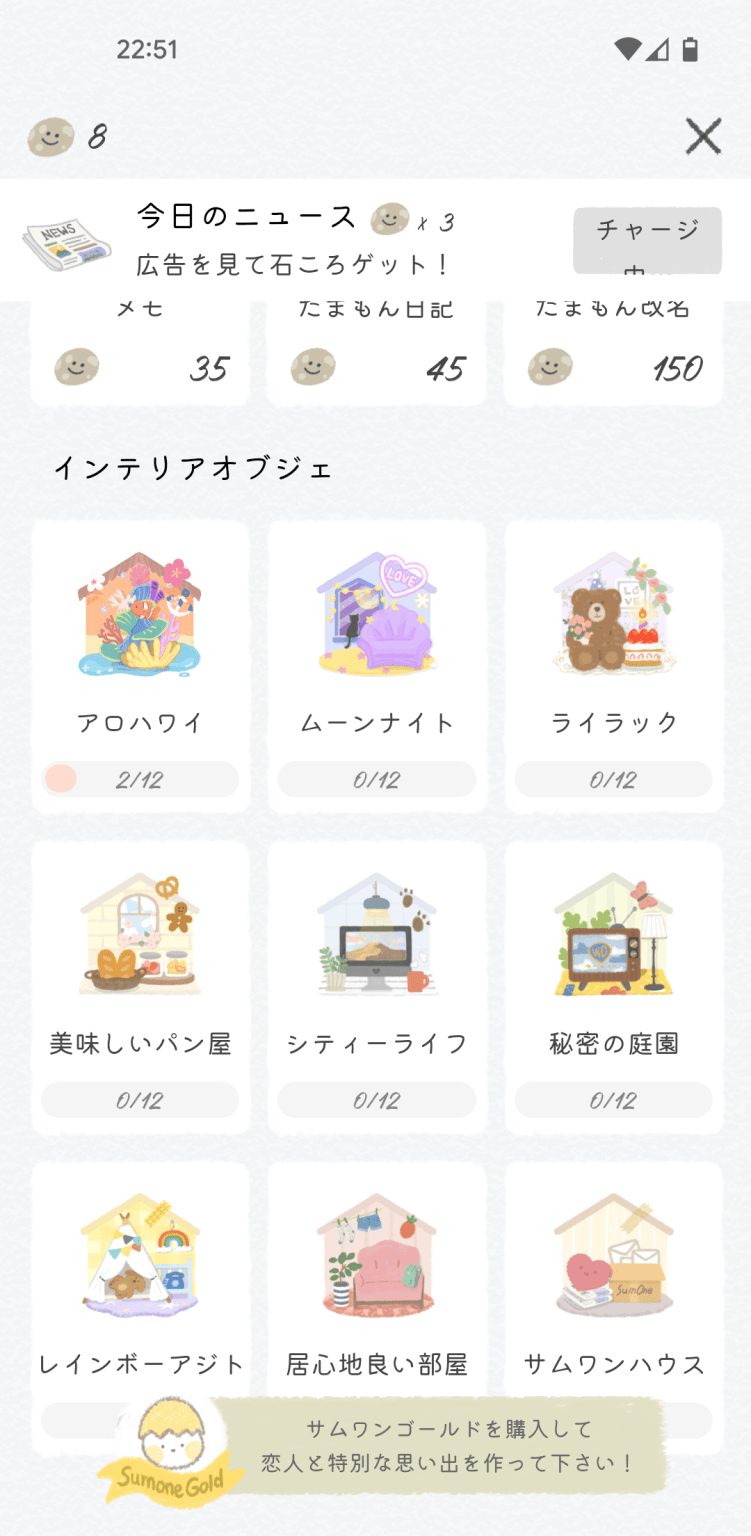This screenshot has height=1536, width=751.
Task: Open the シティーライフ computer room pack
Action: click(376, 937)
